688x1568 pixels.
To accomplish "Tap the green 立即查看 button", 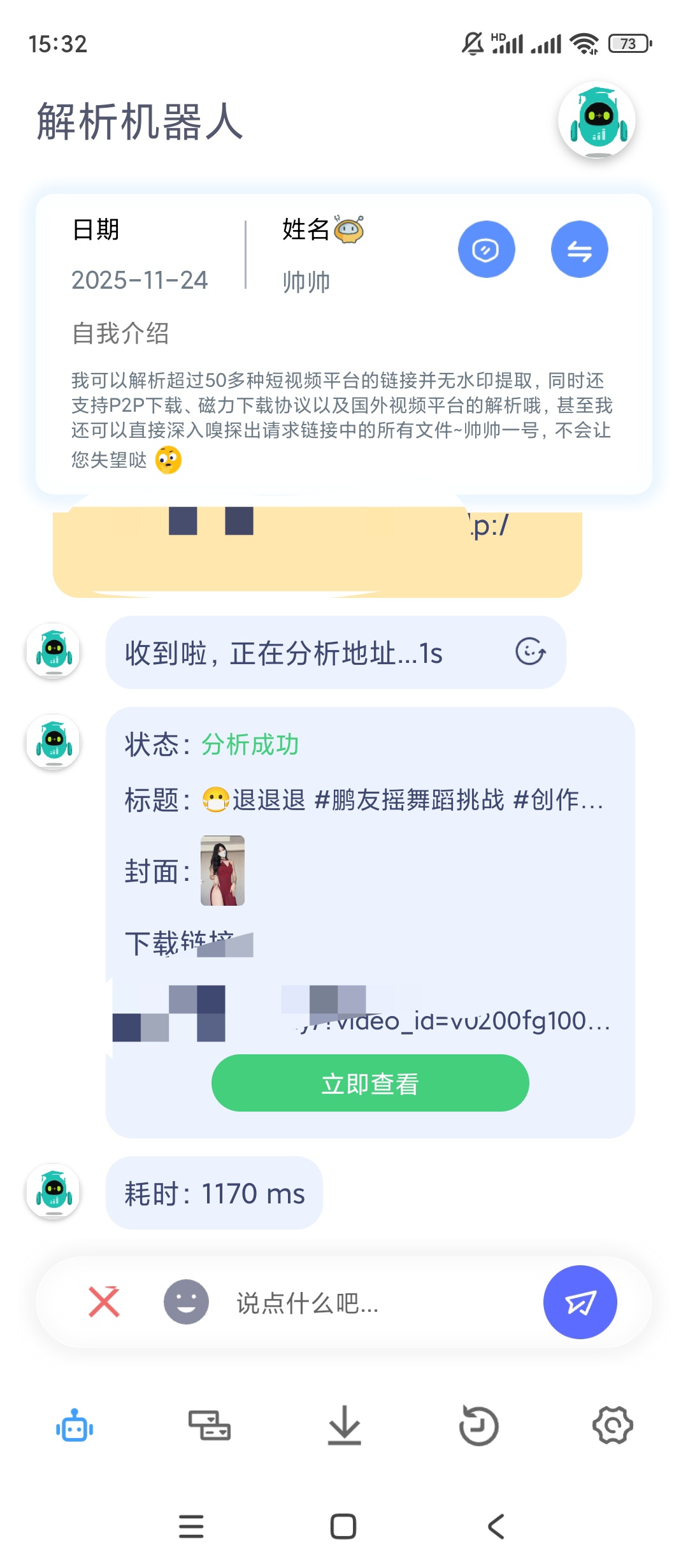I will tap(370, 1083).
